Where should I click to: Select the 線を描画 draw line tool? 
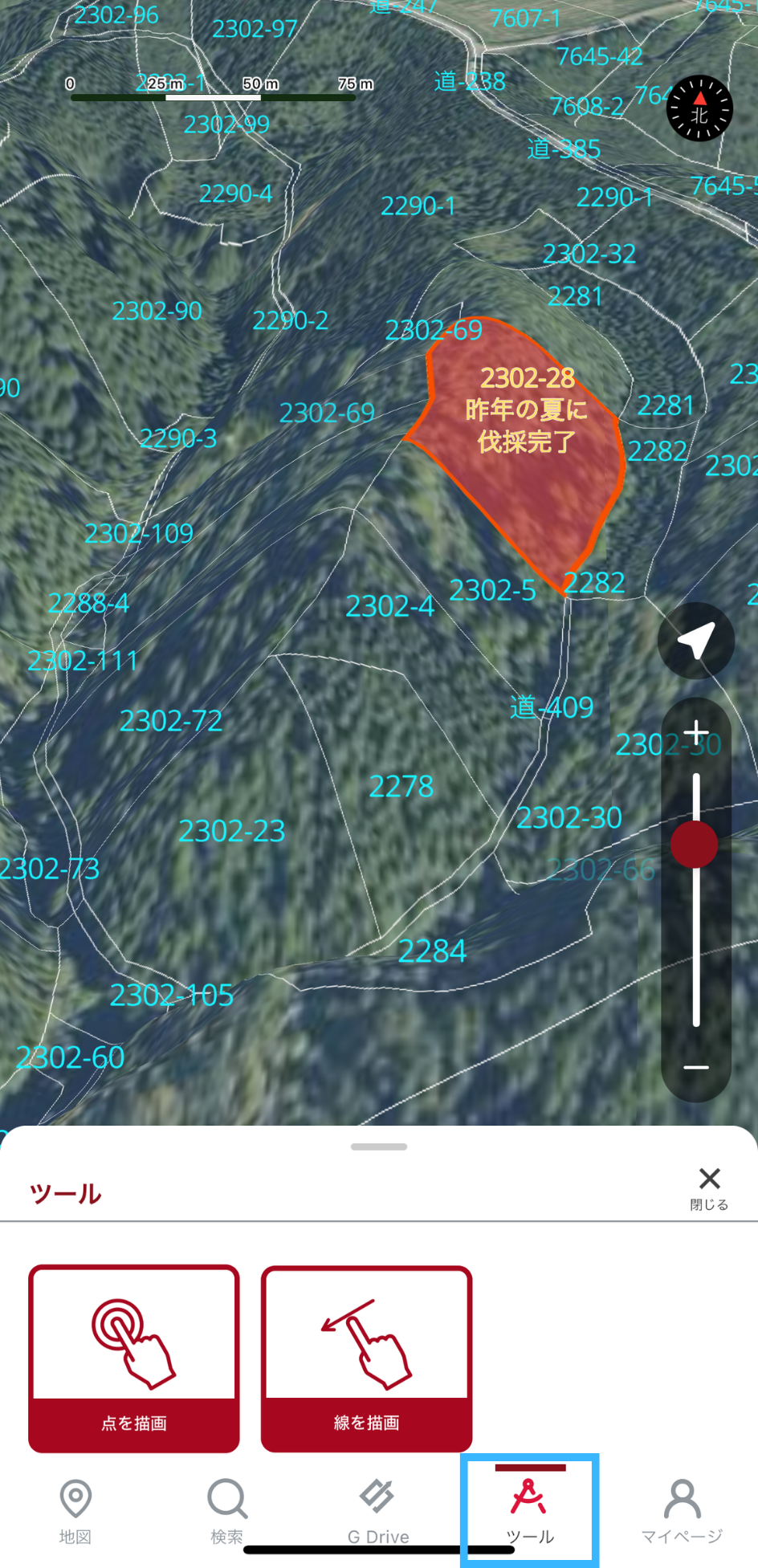click(x=366, y=1358)
